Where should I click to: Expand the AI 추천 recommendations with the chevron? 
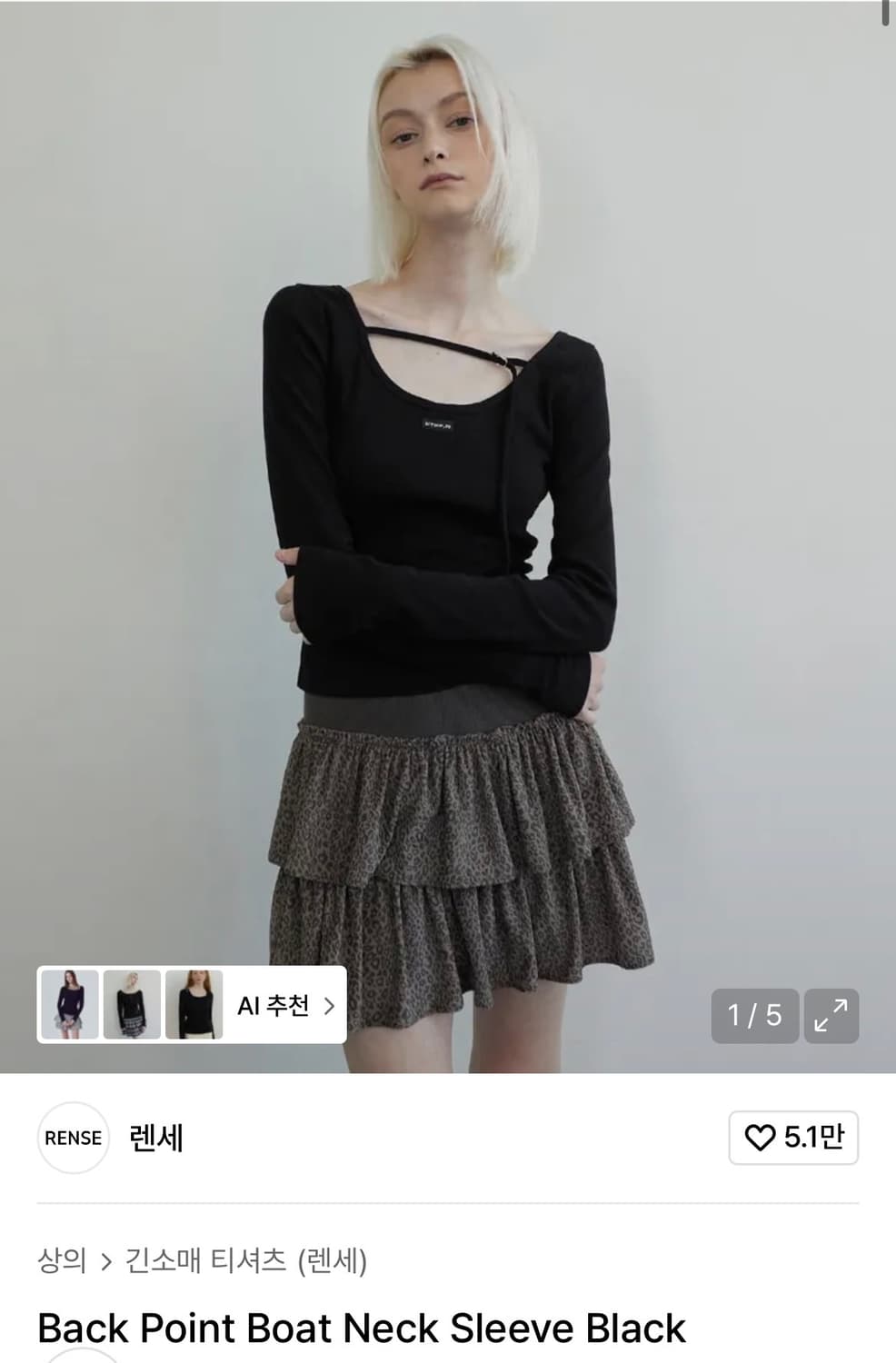331,1006
